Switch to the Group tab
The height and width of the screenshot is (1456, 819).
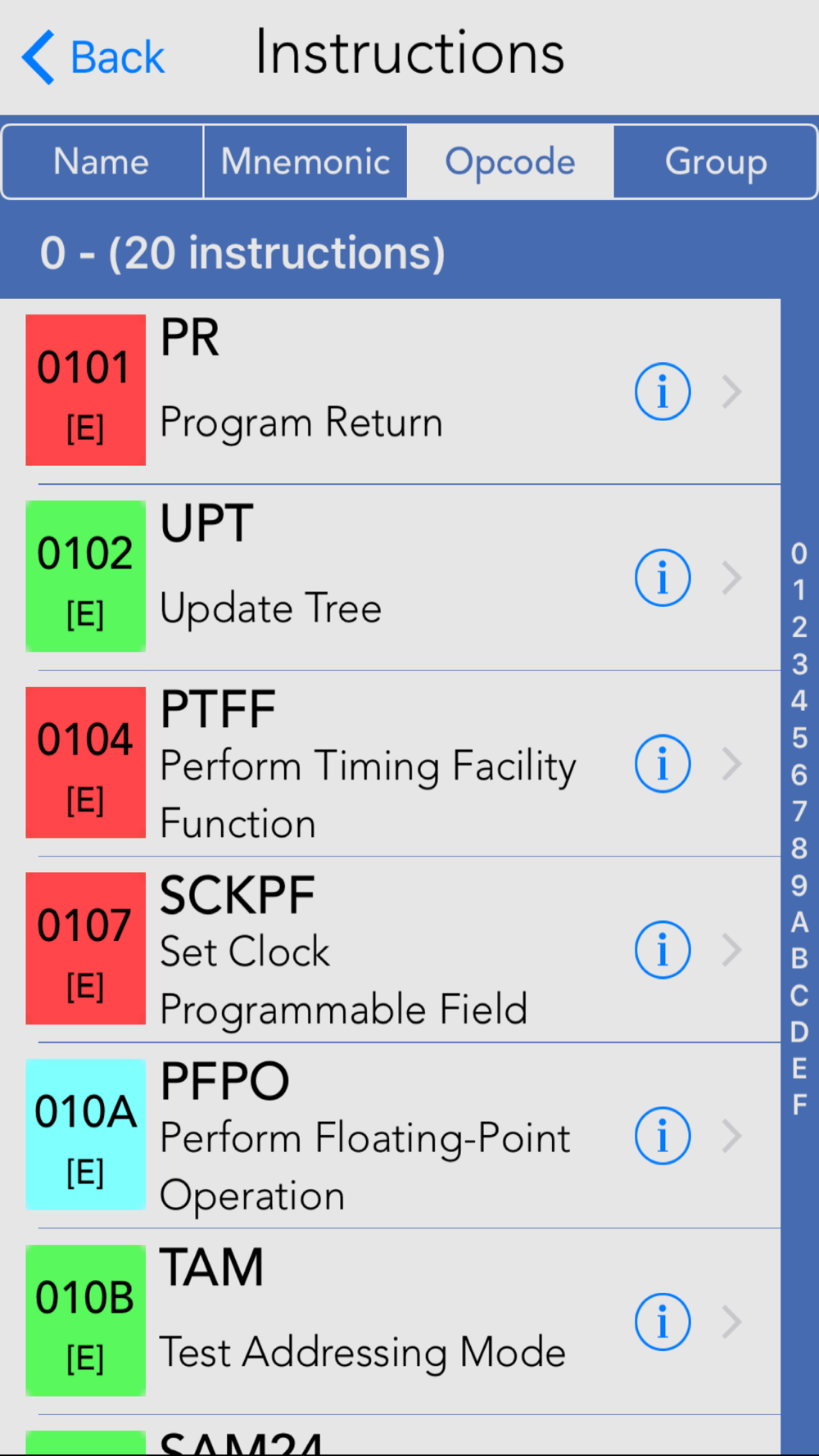715,161
